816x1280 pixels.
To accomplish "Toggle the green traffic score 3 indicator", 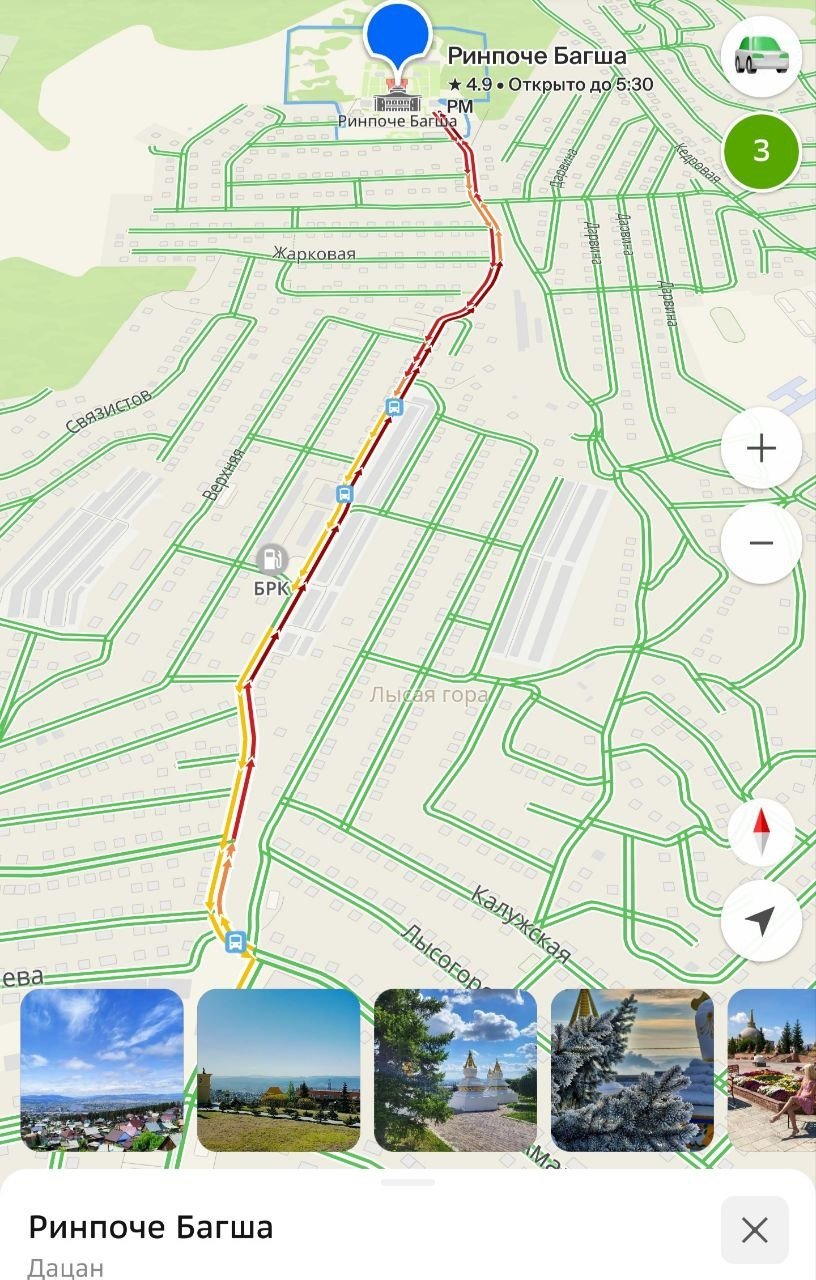I will click(x=763, y=151).
